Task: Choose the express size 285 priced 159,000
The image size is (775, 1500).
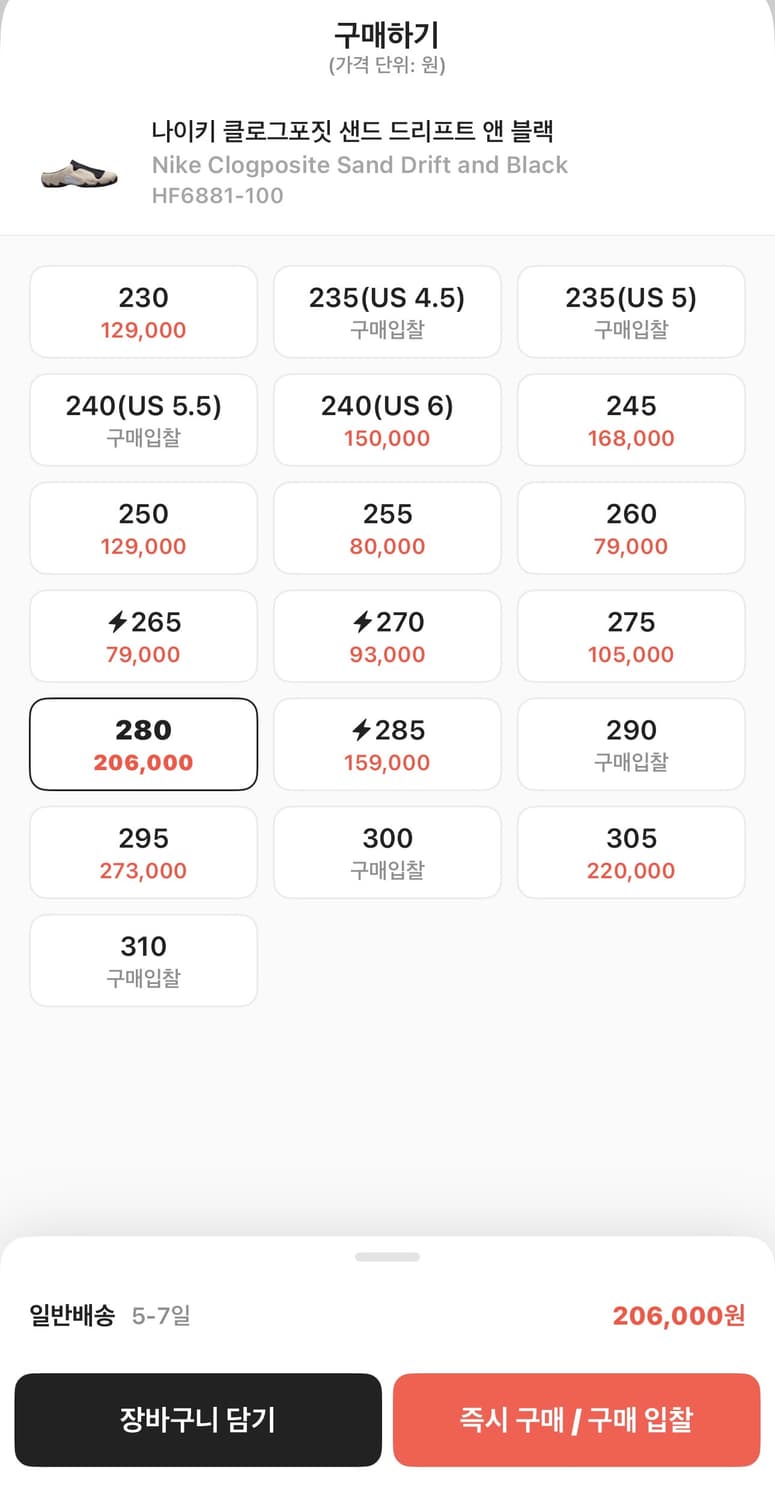Action: 387,744
